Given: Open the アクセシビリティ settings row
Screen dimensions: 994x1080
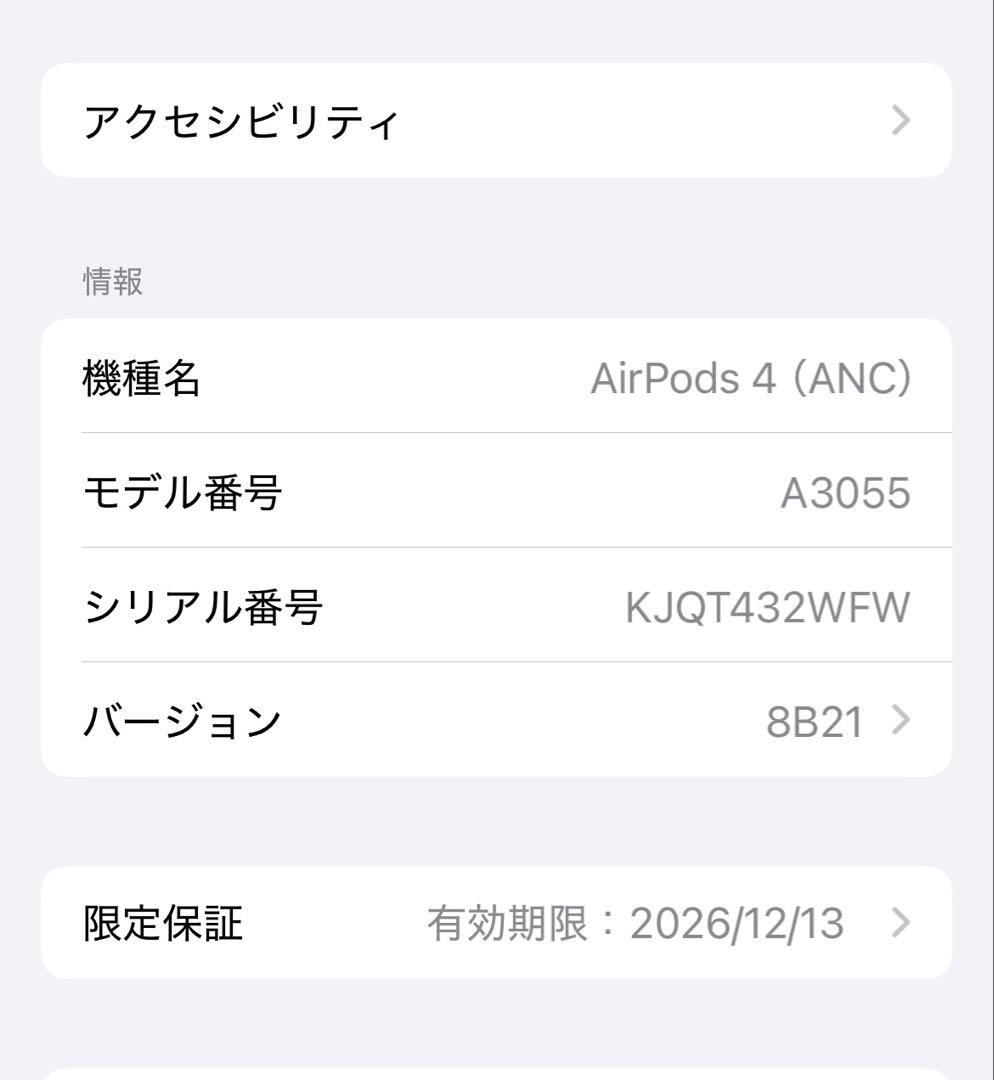Looking at the screenshot, I should click(497, 119).
